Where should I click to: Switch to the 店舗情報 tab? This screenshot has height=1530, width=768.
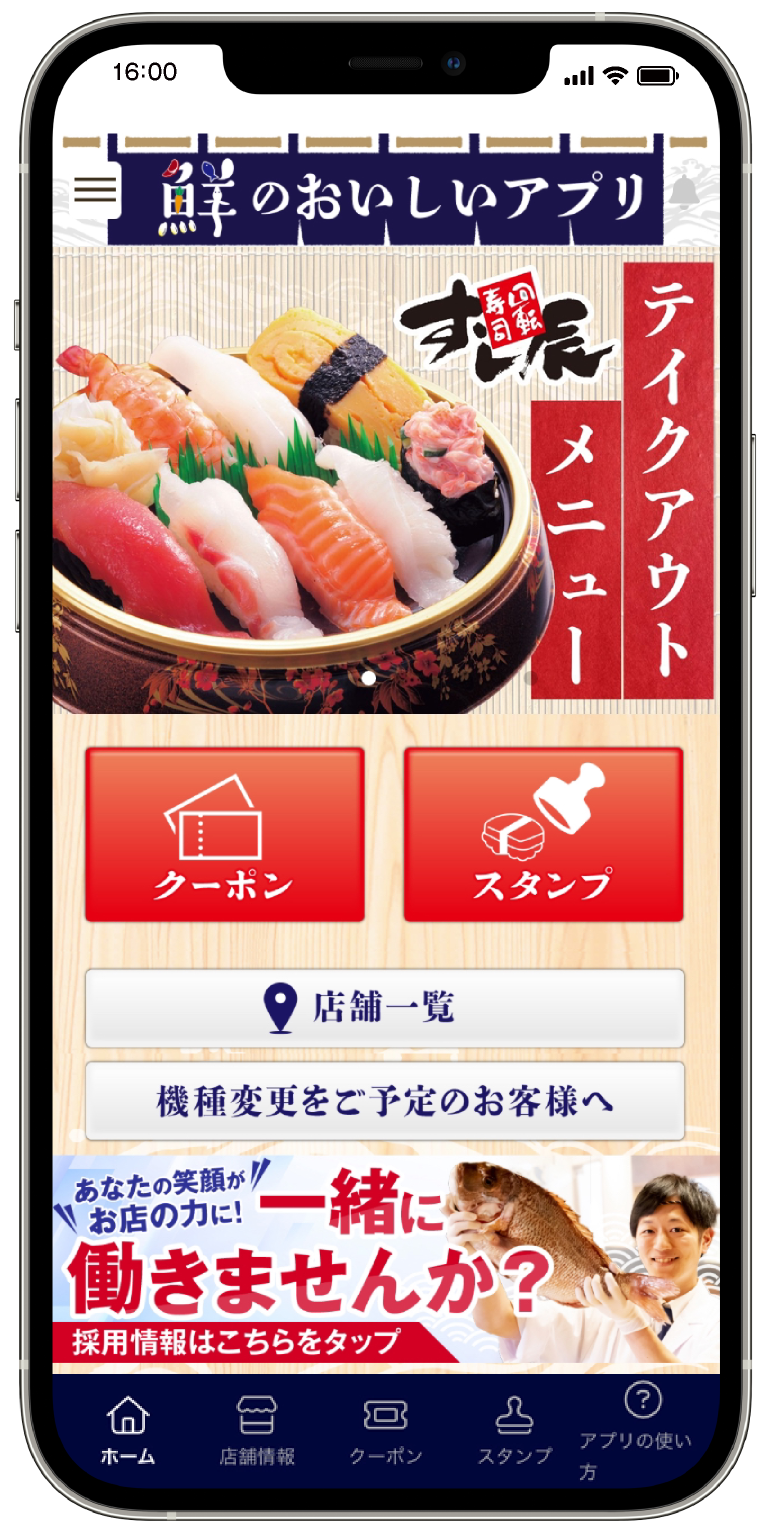tap(257, 1431)
